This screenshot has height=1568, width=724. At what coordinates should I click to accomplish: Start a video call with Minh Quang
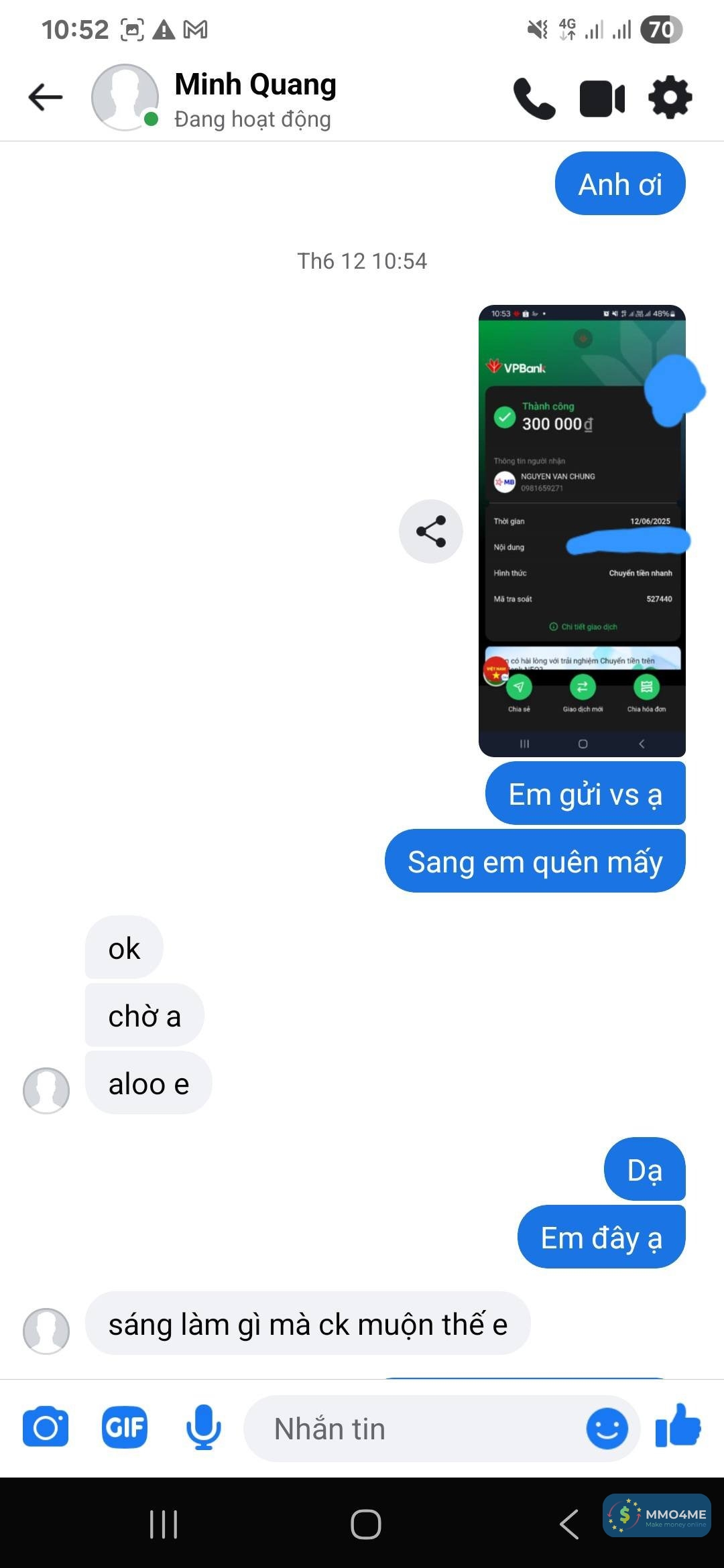click(x=602, y=99)
